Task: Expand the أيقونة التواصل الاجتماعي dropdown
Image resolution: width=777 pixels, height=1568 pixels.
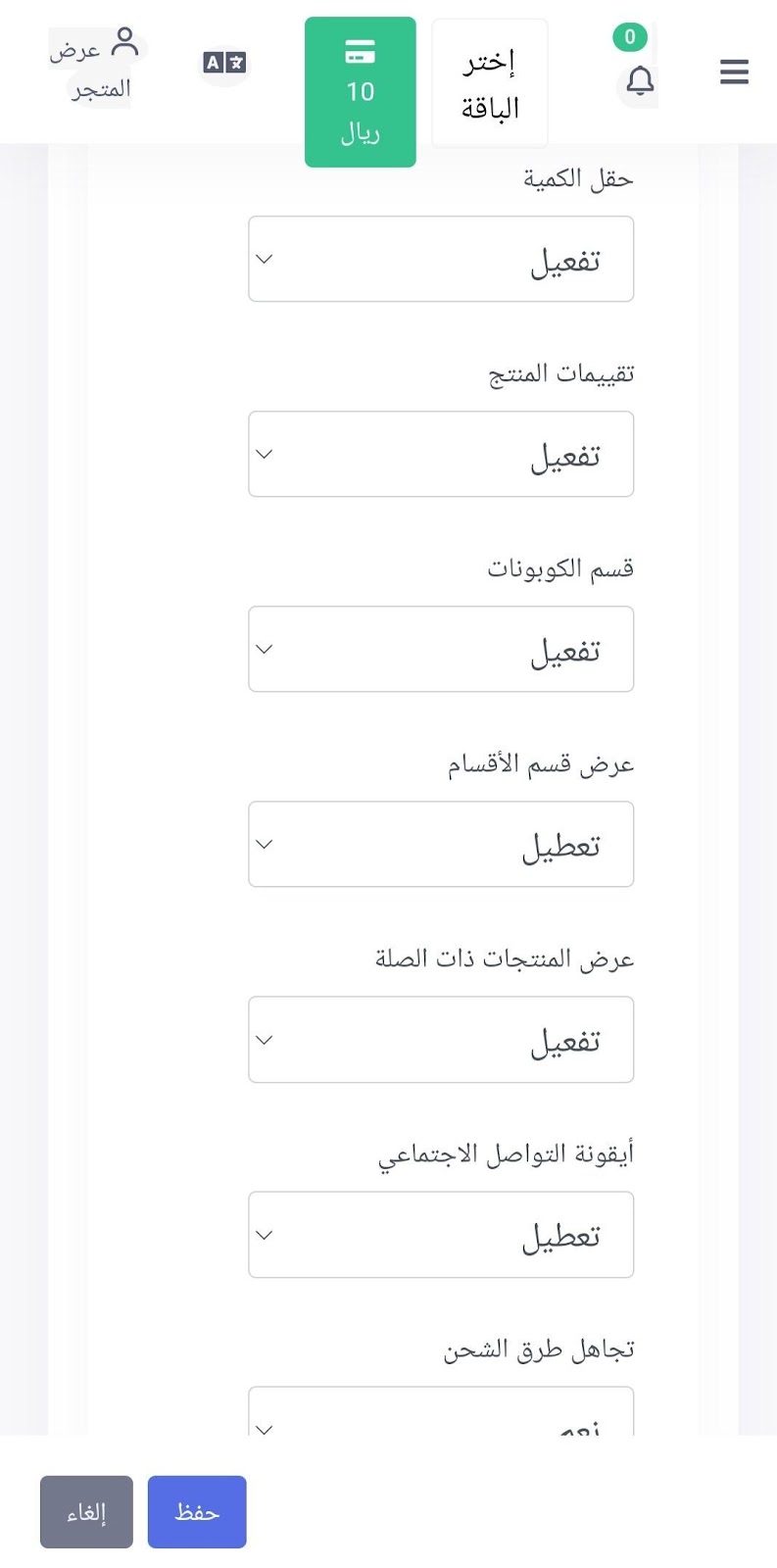Action: [x=441, y=1235]
